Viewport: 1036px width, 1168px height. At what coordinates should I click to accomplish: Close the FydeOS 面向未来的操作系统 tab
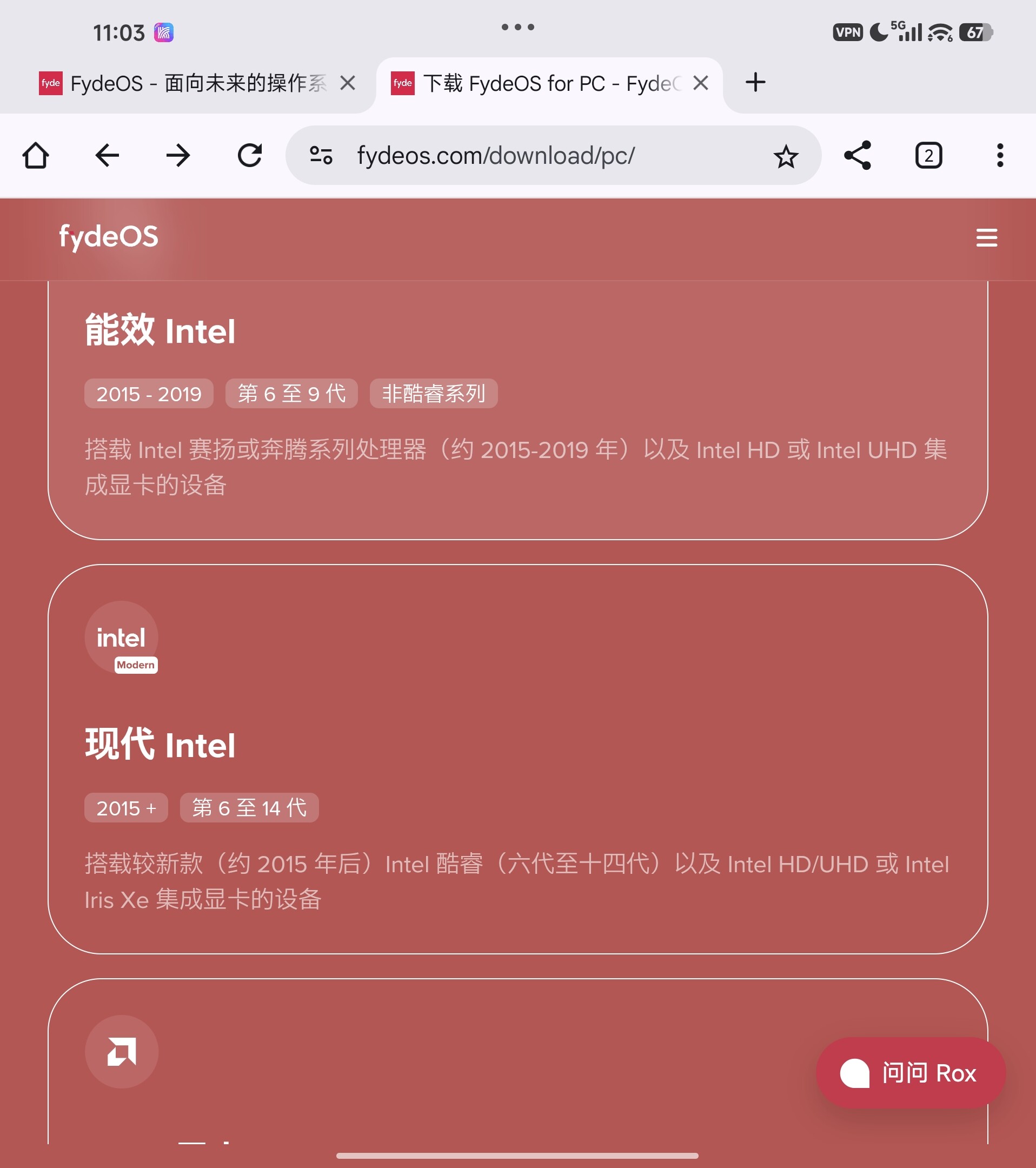(348, 83)
